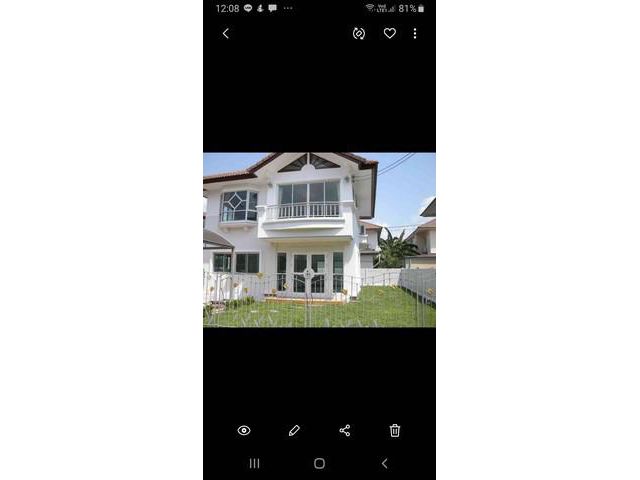Edit the photo with the pencil icon
The image size is (640, 480).
(x=294, y=430)
